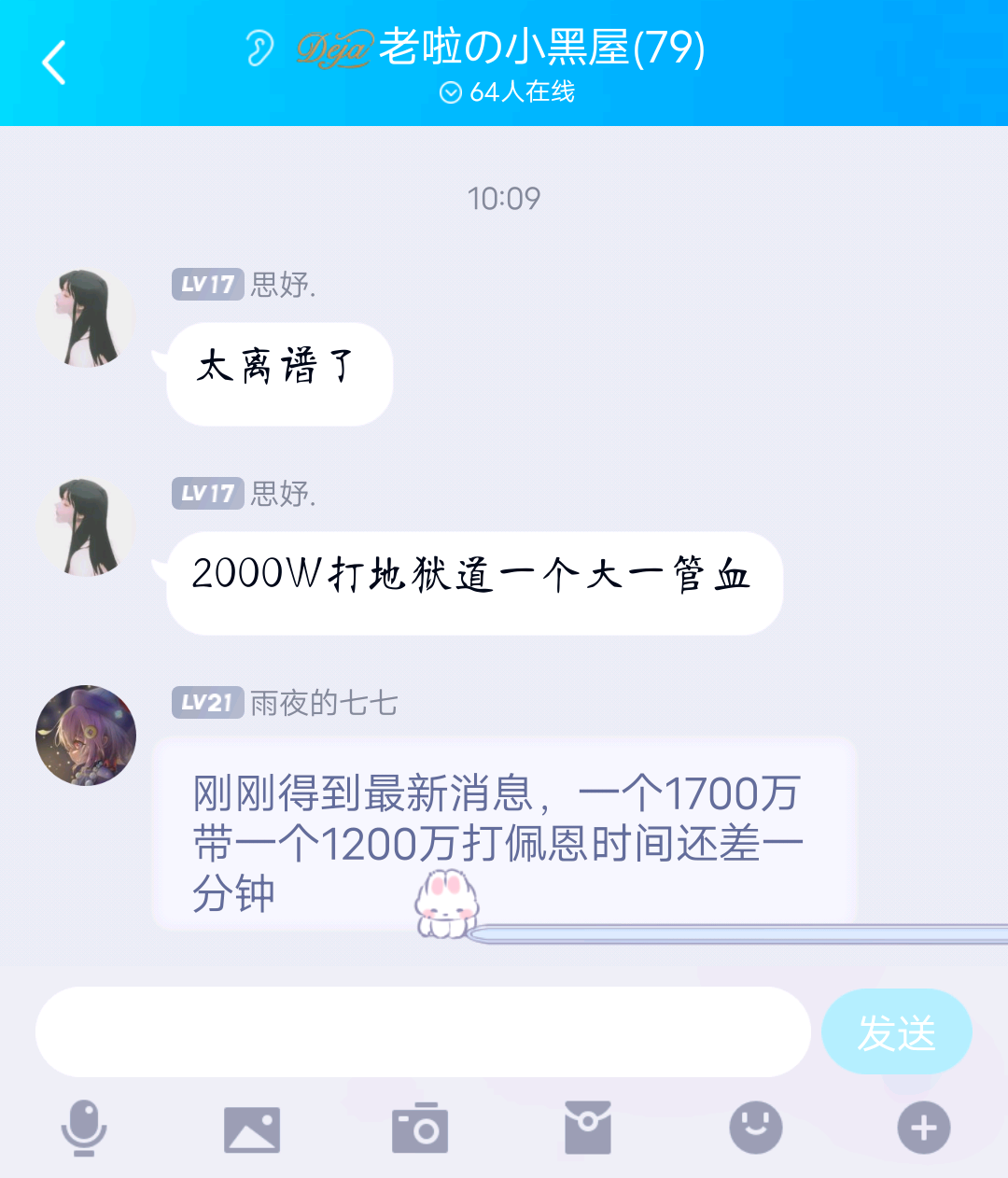Open 思妤's profile avatar

(85, 316)
